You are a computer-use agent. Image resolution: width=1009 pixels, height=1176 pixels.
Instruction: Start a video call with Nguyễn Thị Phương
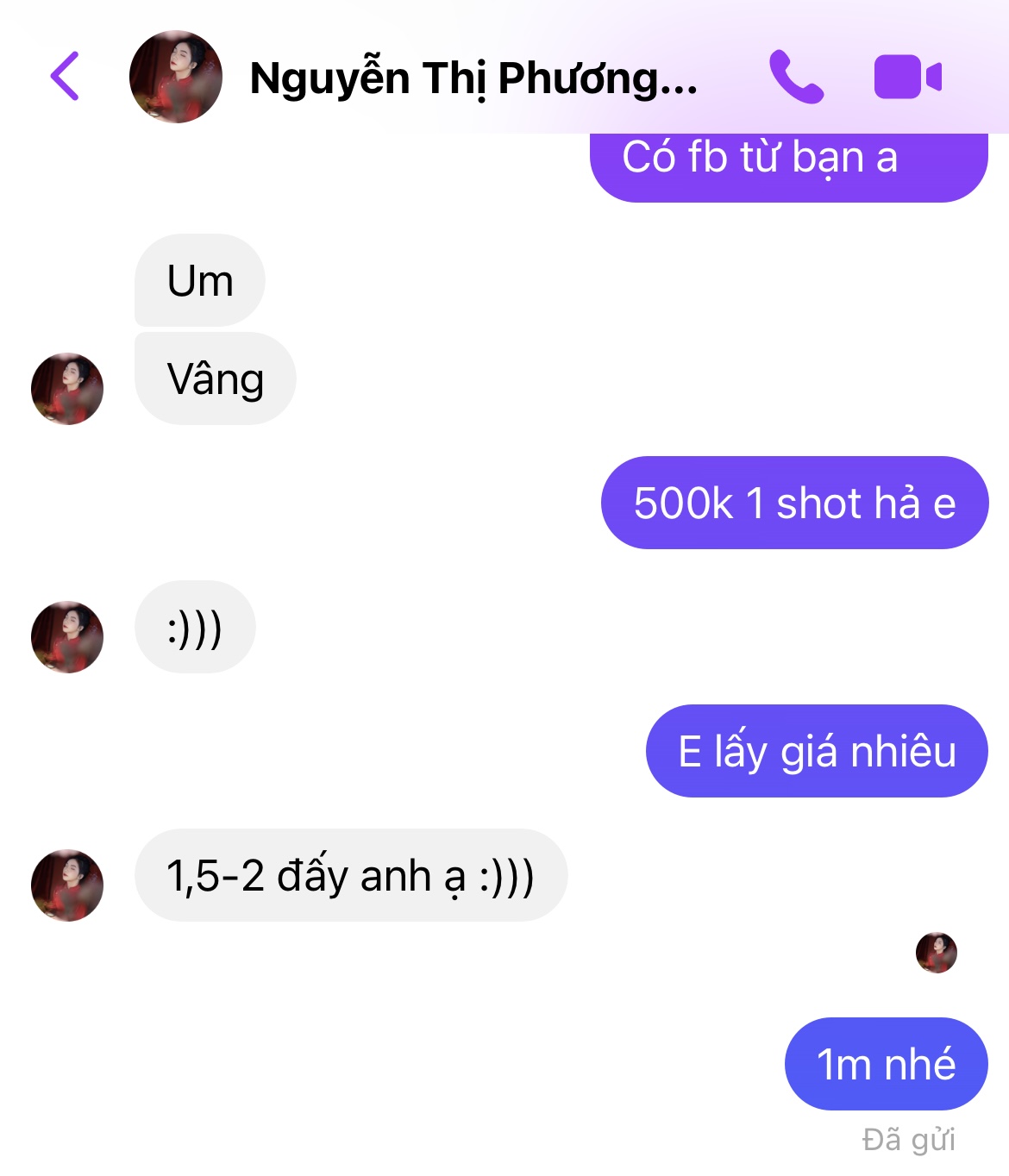(x=907, y=77)
